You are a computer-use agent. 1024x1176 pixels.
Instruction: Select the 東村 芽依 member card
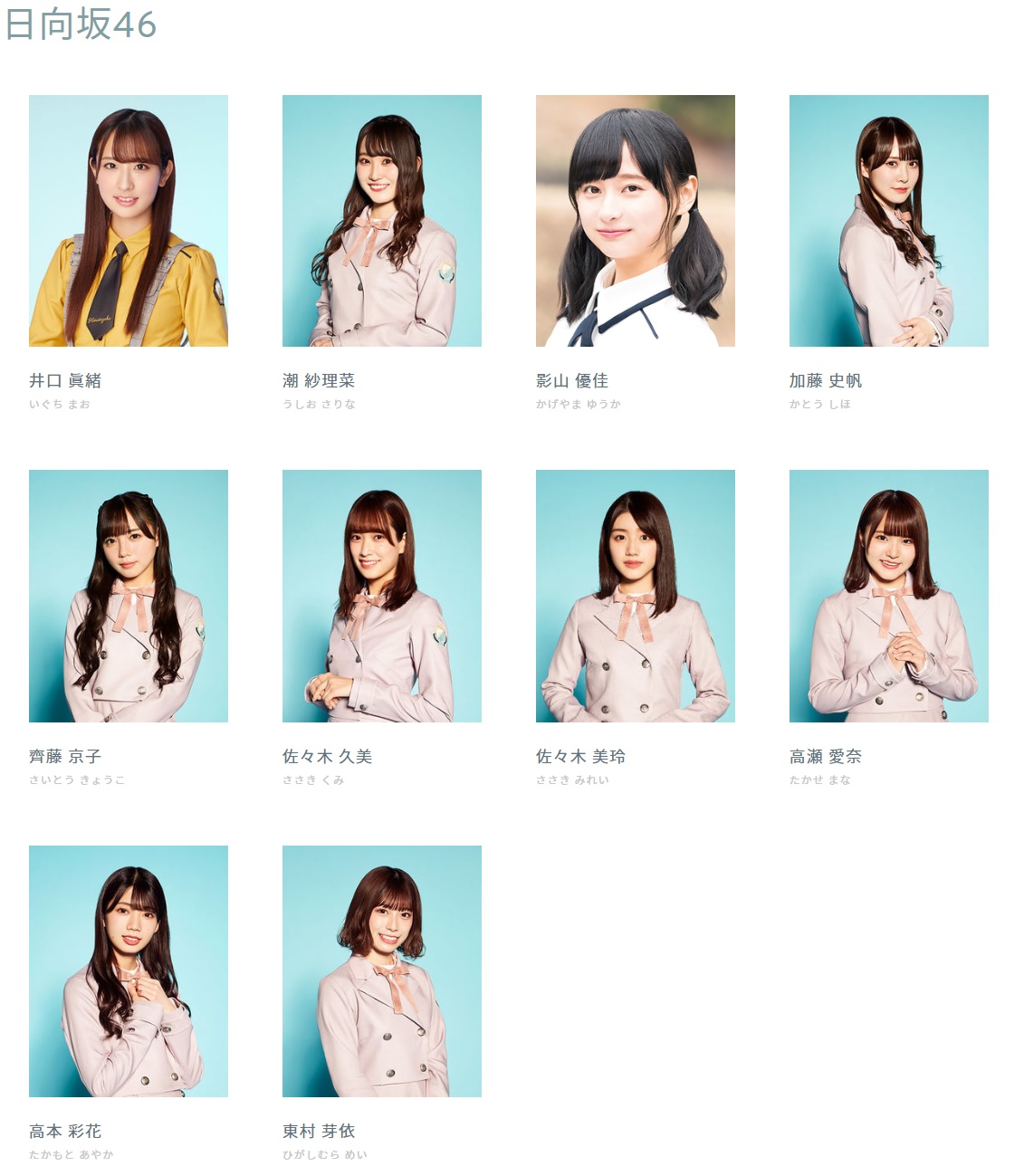[x=381, y=970]
